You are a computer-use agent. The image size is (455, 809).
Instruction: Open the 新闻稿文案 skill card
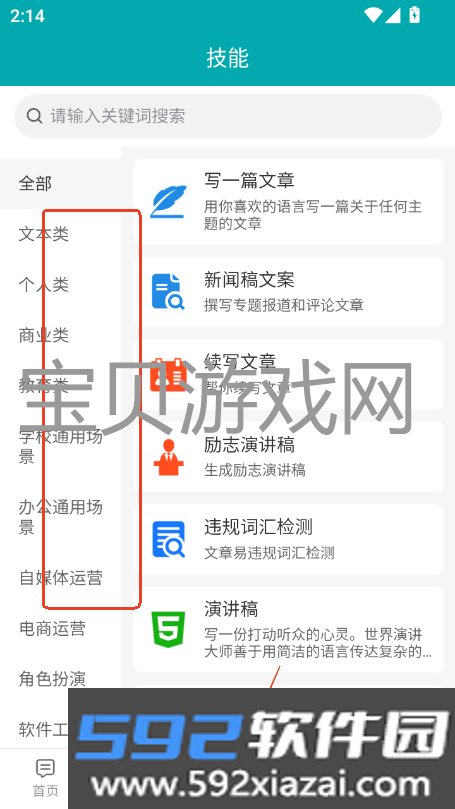point(288,292)
